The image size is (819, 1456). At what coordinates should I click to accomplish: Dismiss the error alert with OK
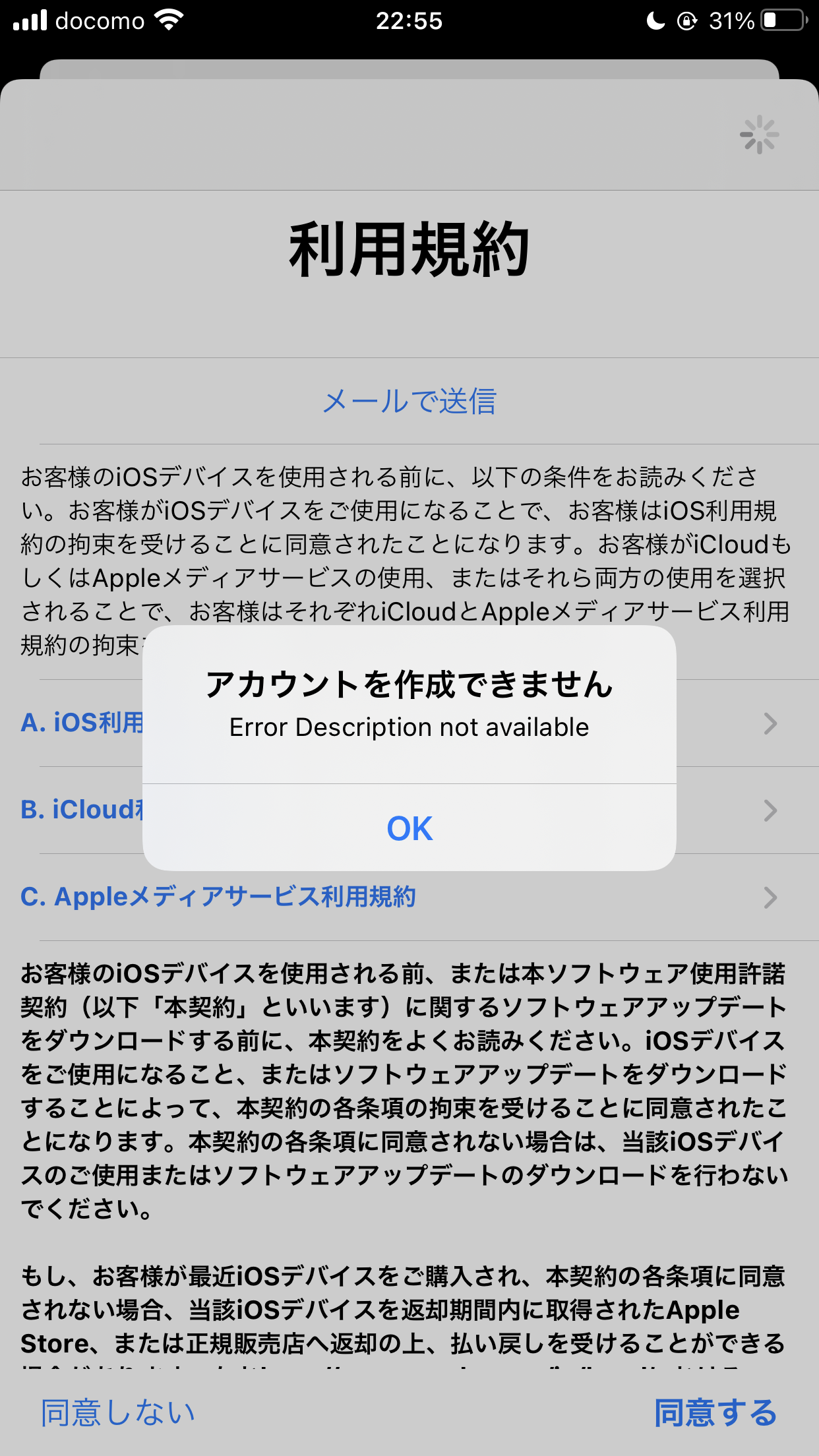[x=409, y=828]
